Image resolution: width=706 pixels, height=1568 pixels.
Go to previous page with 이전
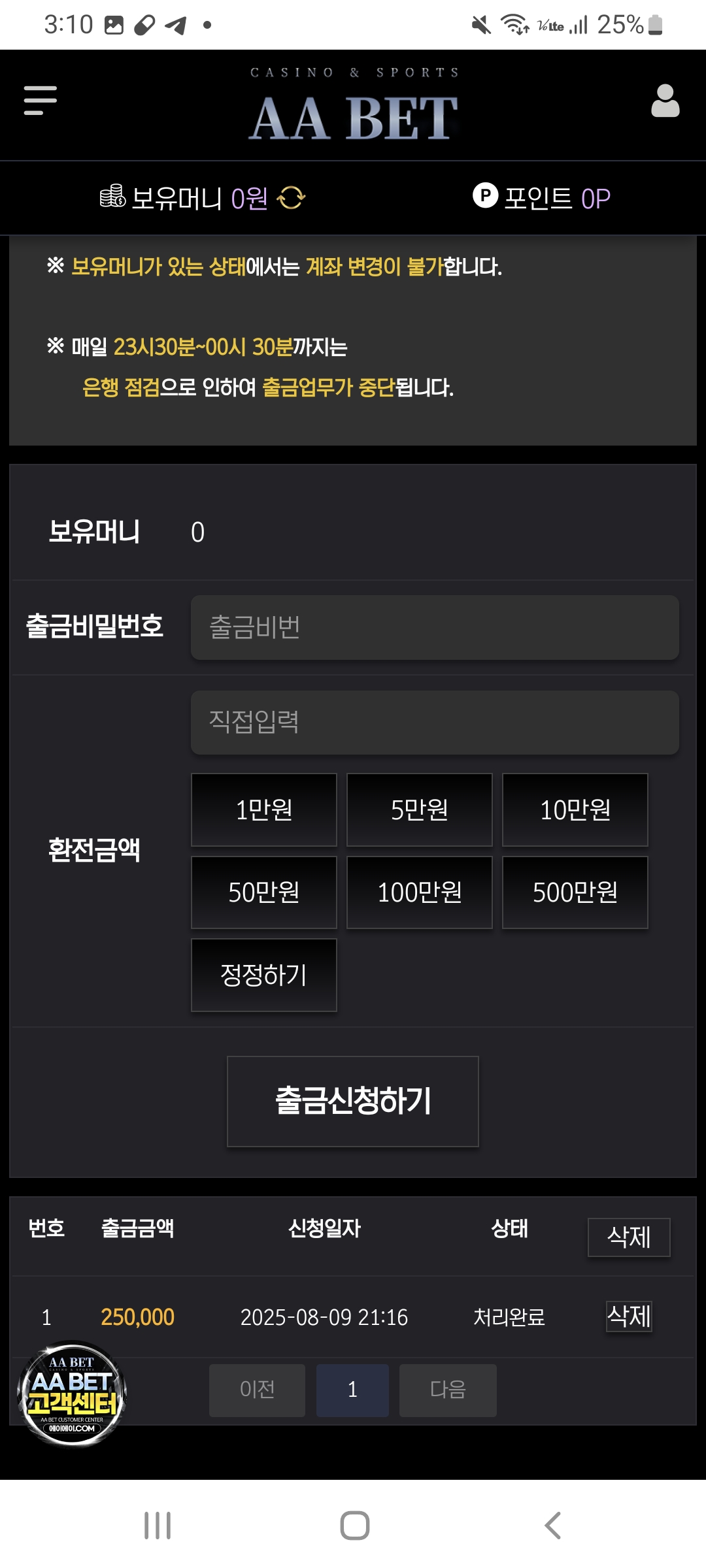click(257, 1390)
